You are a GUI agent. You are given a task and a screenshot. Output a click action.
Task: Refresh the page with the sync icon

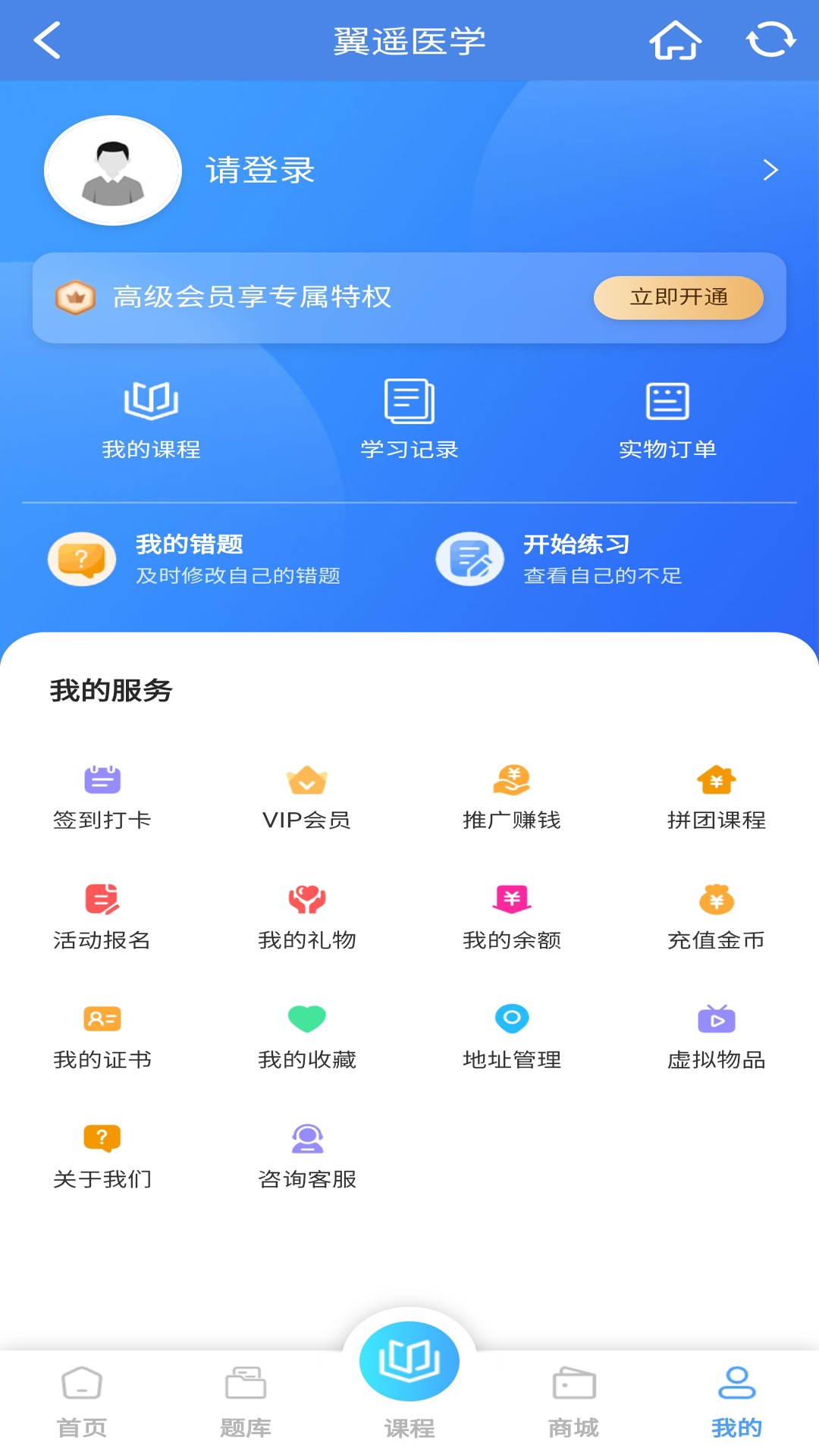(x=770, y=40)
